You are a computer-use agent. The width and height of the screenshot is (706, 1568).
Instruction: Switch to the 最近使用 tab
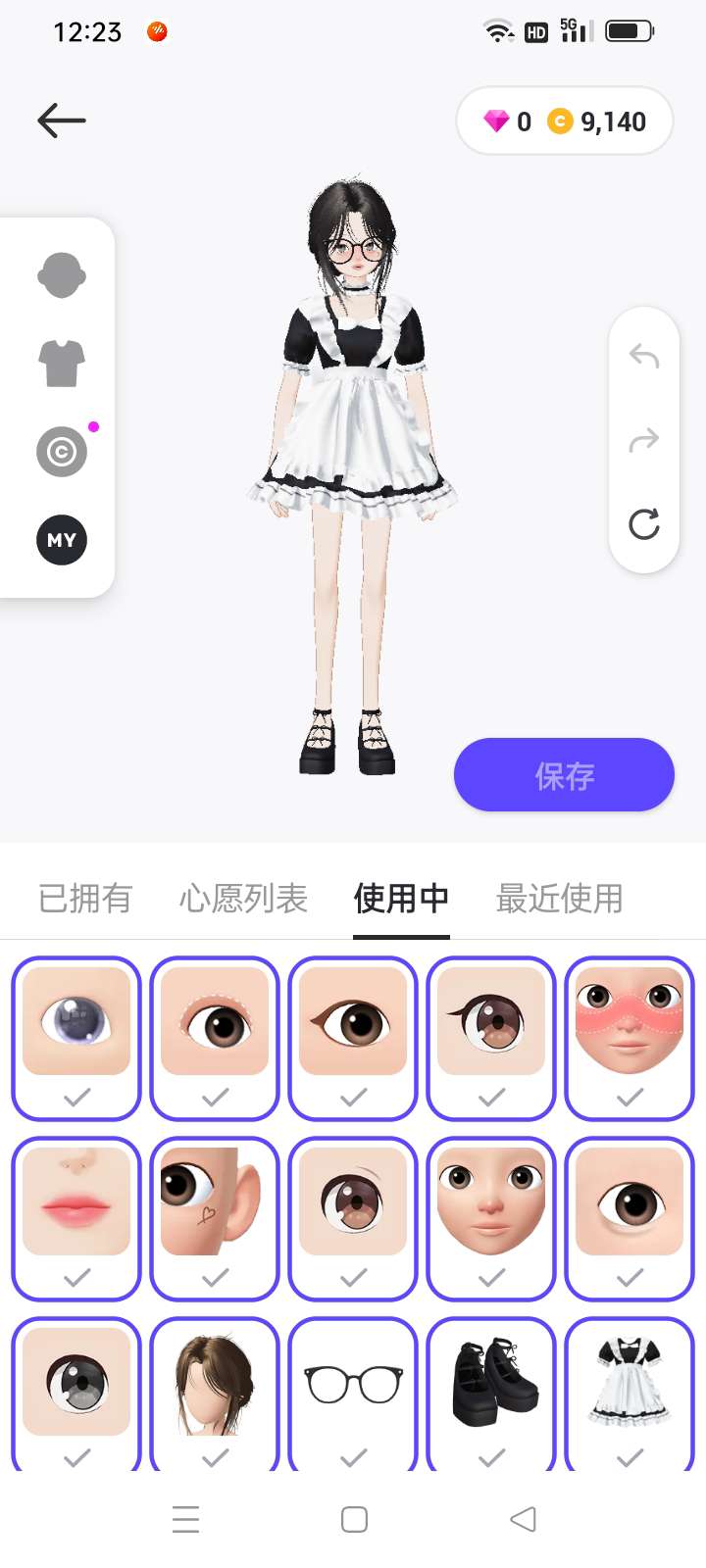click(559, 898)
